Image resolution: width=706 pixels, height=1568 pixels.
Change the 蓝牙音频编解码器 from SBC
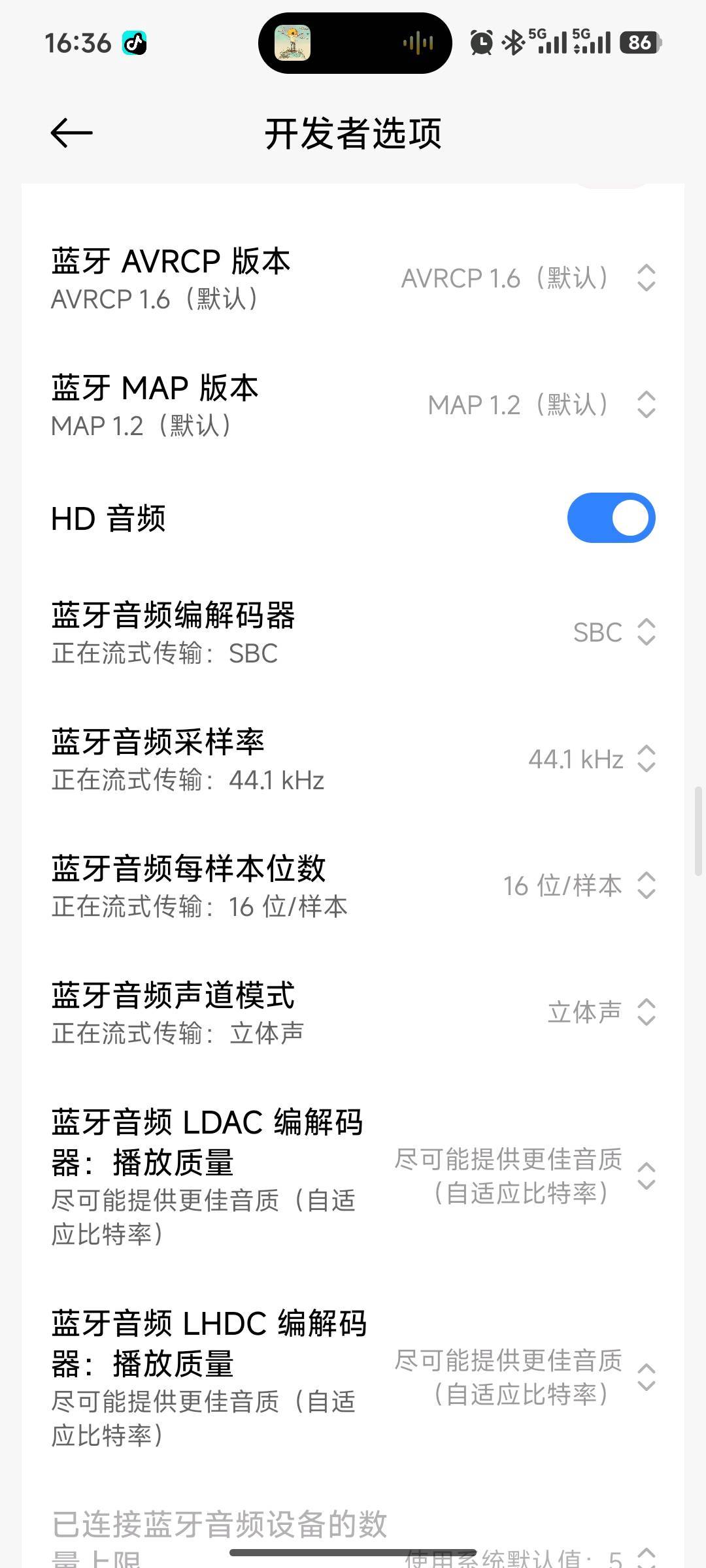pos(353,633)
